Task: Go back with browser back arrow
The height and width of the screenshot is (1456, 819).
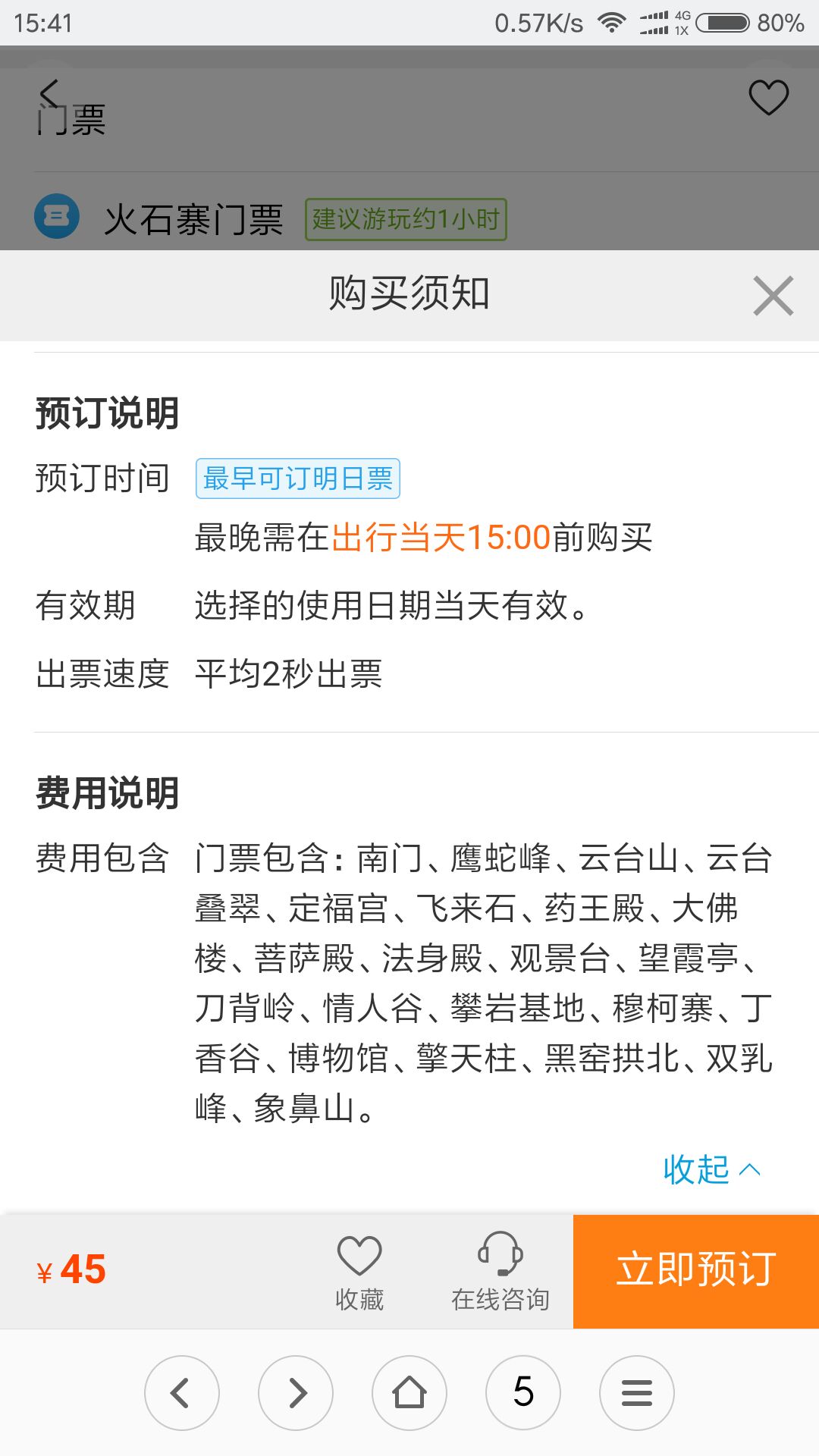Action: (182, 1393)
